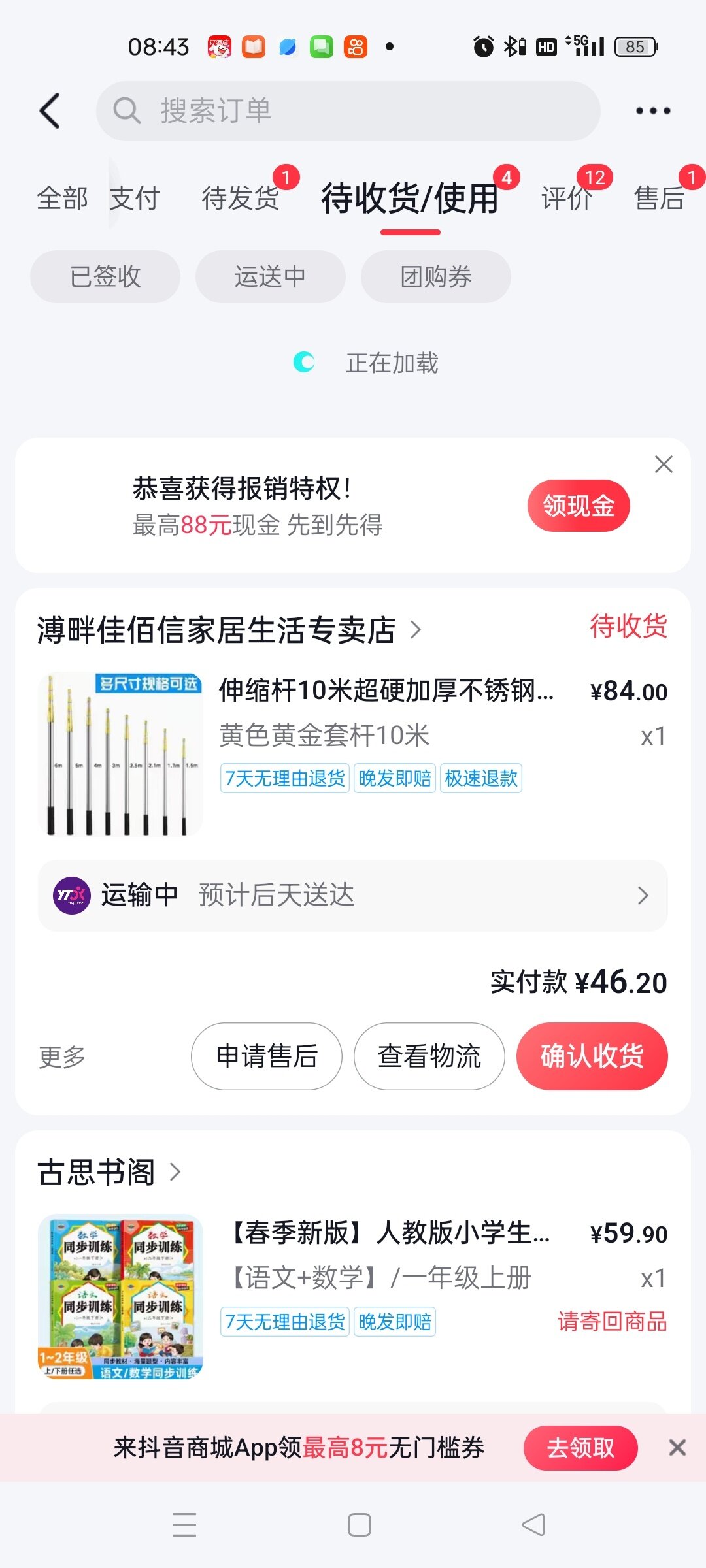Tap 去领取 to claim the coupon
This screenshot has width=706, height=1568.
coord(580,1448)
